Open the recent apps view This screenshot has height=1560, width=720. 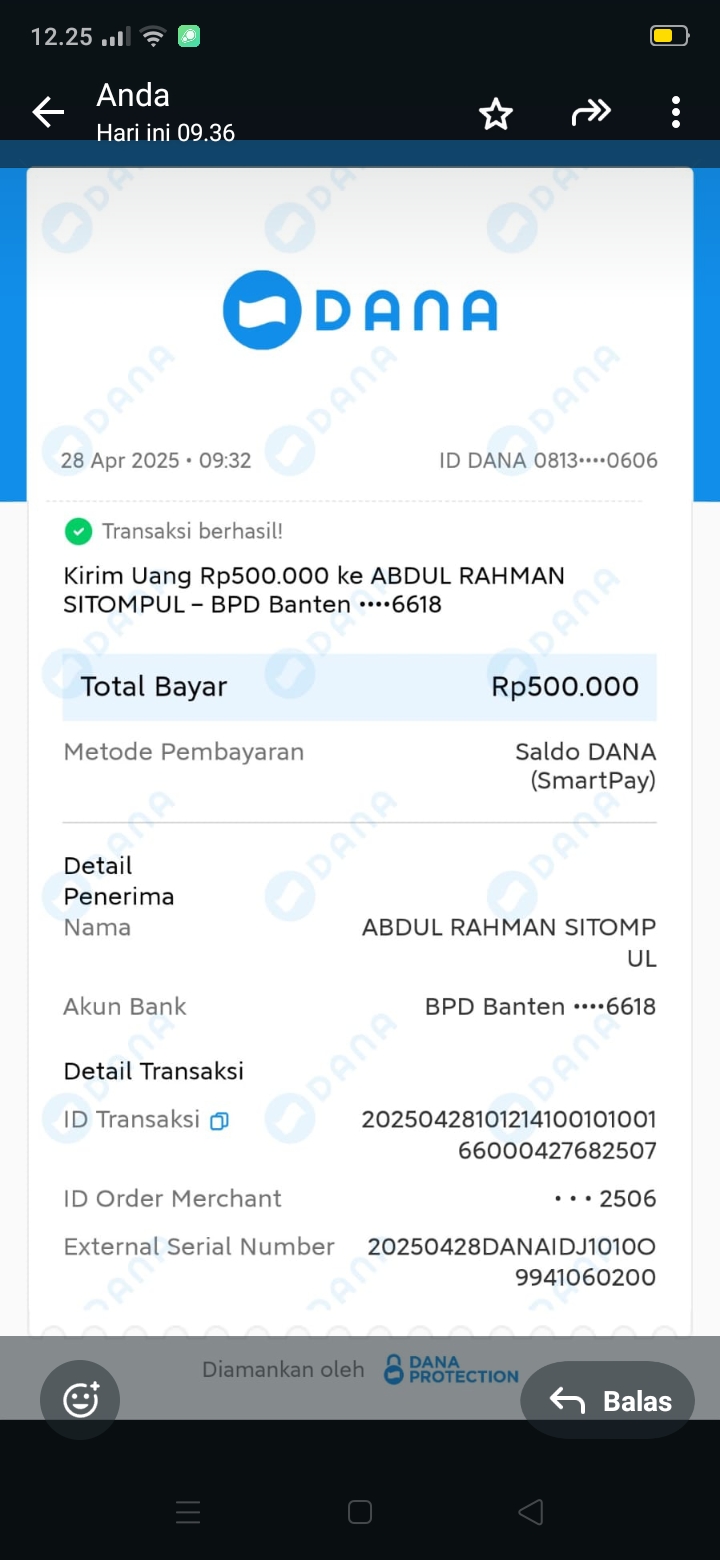click(188, 1512)
